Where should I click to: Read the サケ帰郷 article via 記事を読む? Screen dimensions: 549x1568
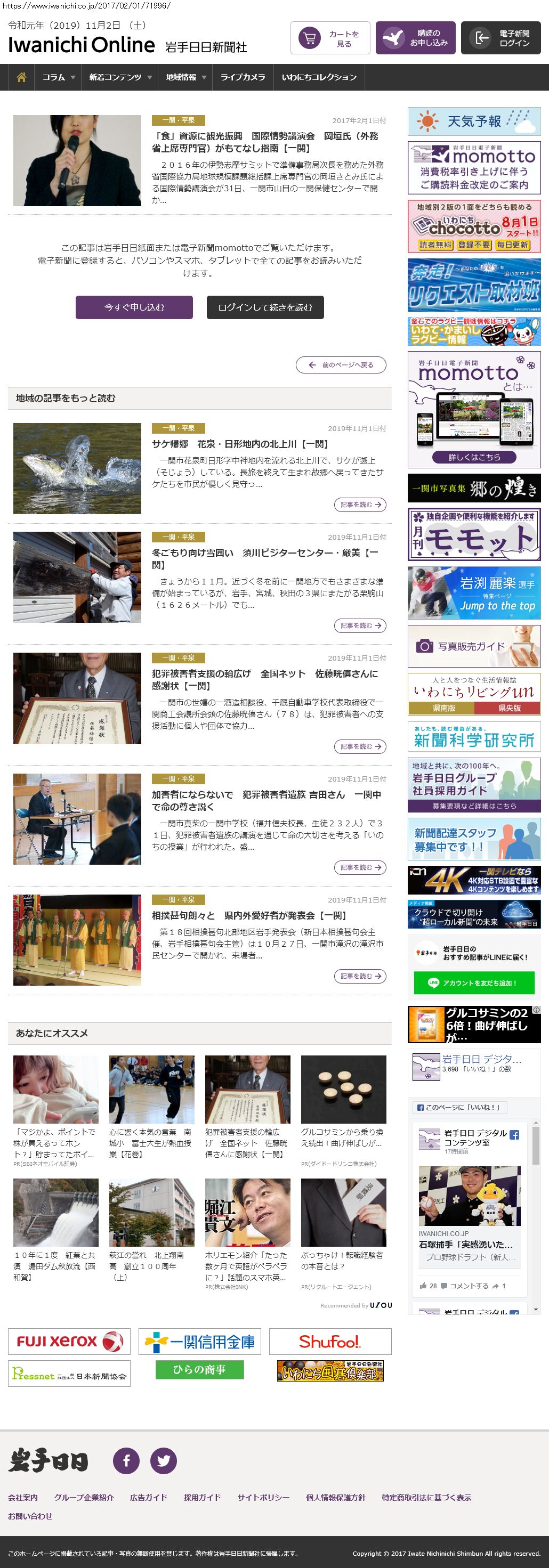pyautogui.click(x=360, y=505)
